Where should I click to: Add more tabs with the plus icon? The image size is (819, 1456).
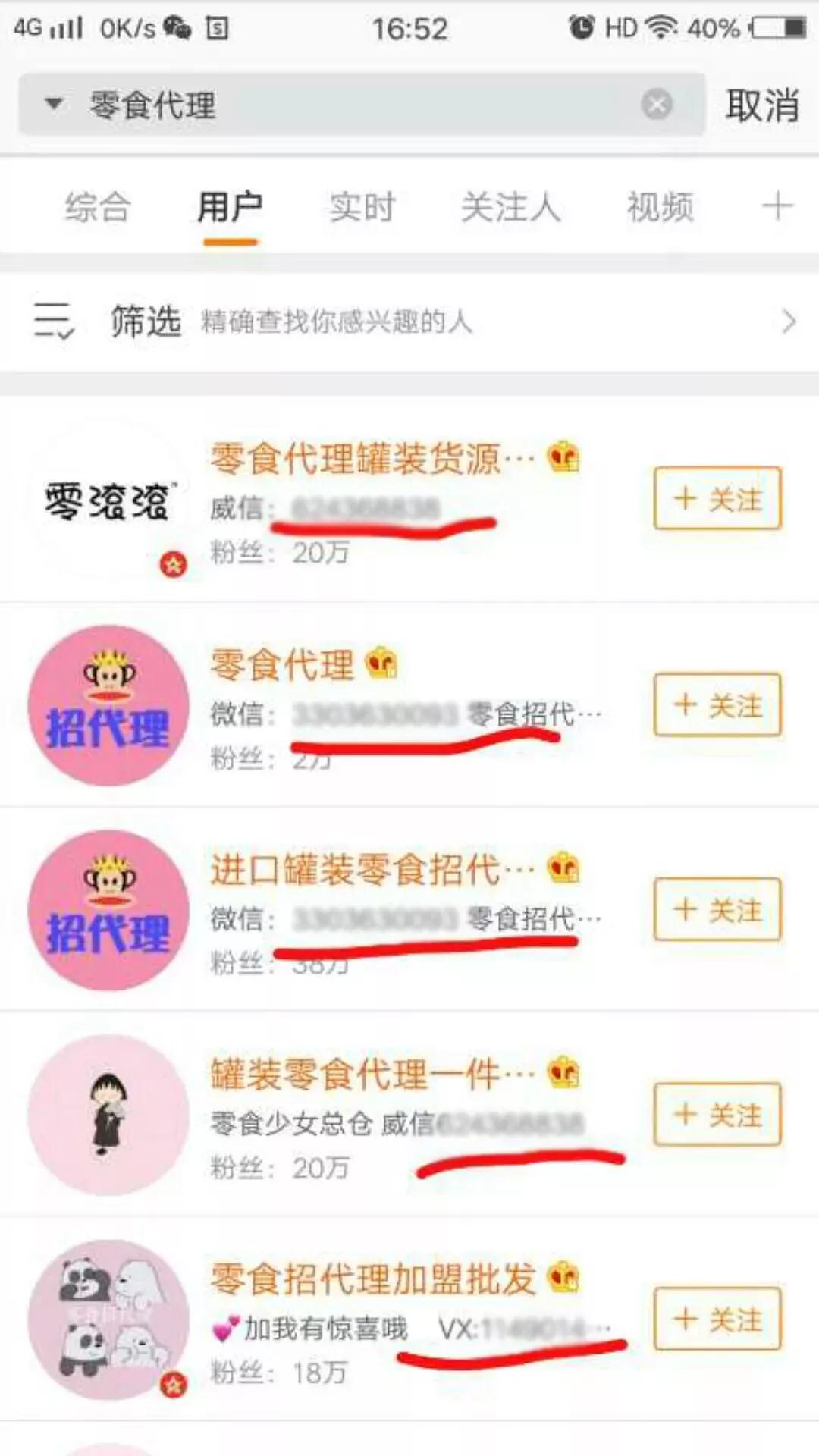777,206
